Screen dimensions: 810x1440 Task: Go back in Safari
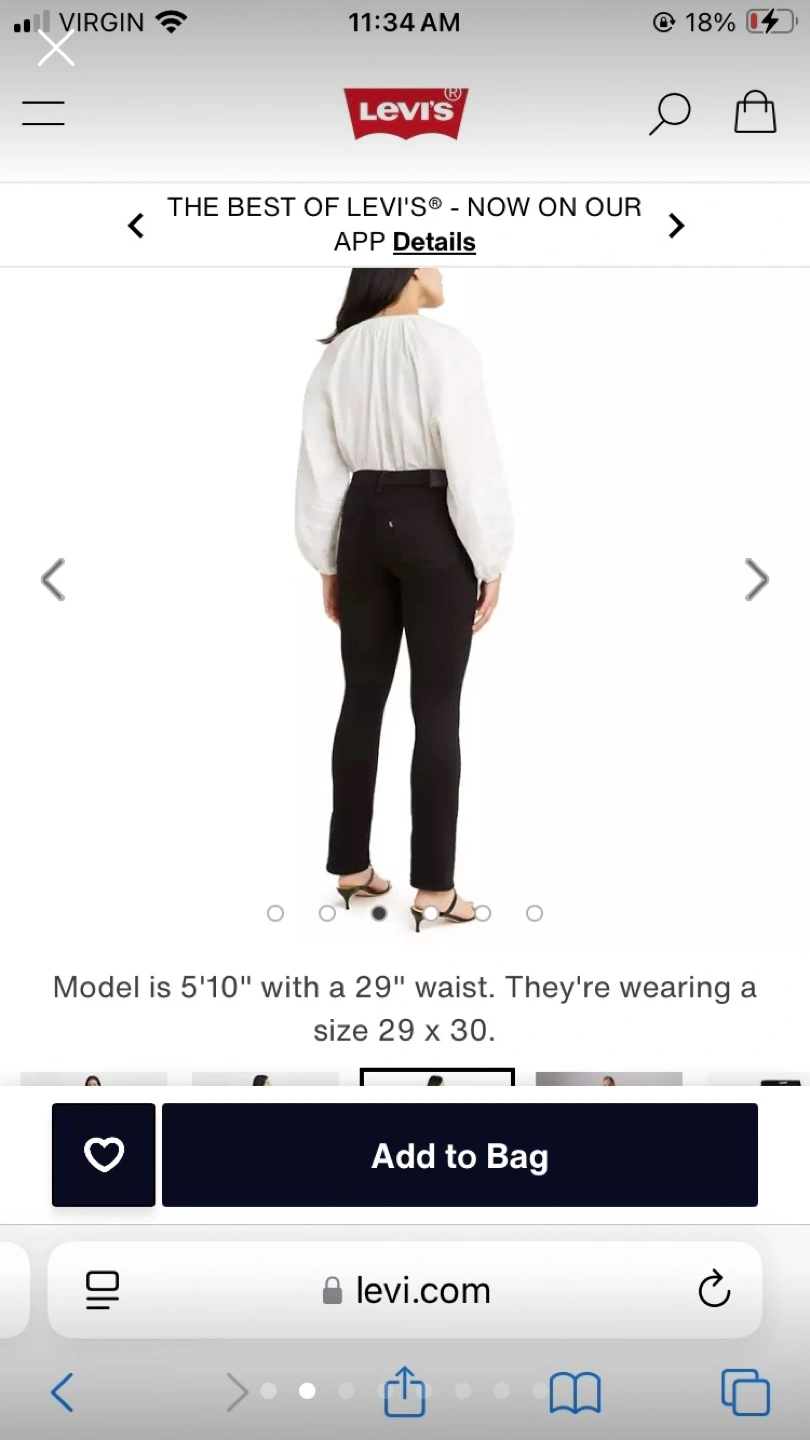(62, 1392)
